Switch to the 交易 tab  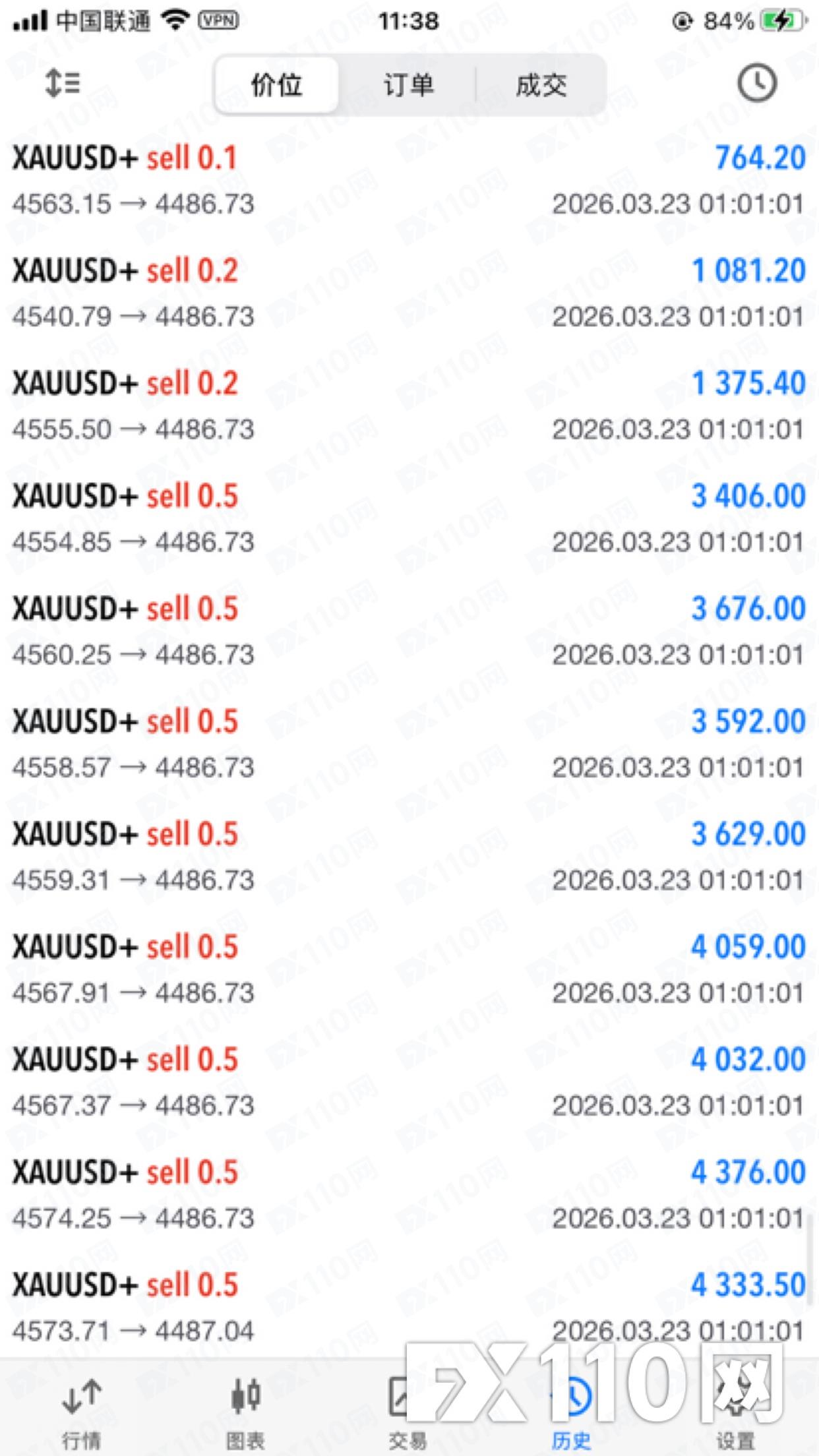[x=408, y=1411]
